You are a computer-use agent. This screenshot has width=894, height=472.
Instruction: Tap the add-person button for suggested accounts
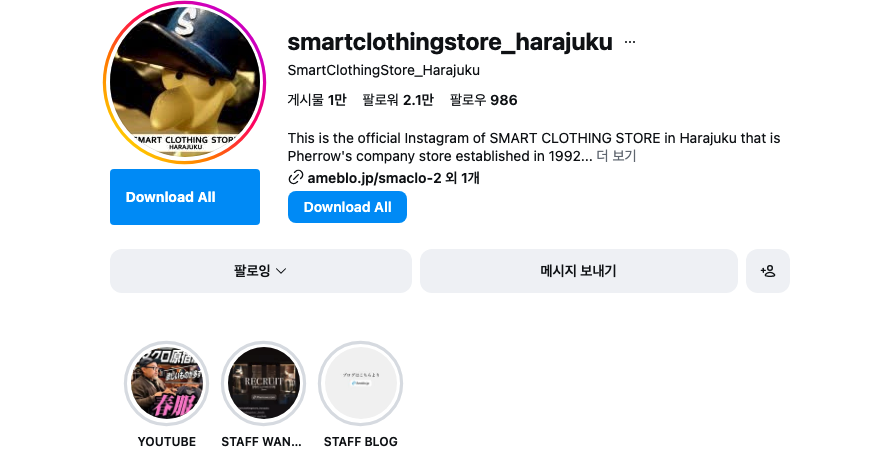[768, 271]
